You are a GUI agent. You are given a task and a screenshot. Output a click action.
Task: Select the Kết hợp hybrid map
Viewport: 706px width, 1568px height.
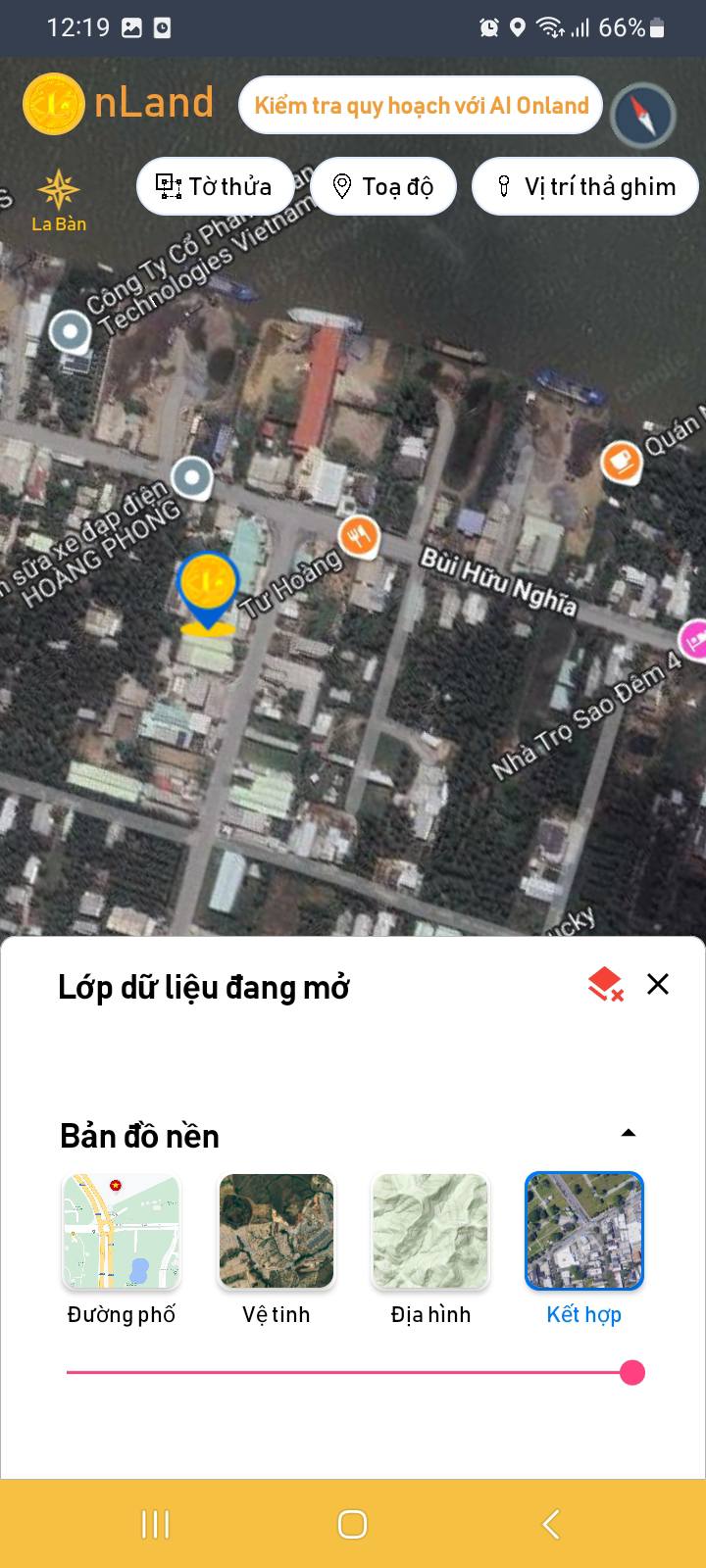(x=584, y=1231)
